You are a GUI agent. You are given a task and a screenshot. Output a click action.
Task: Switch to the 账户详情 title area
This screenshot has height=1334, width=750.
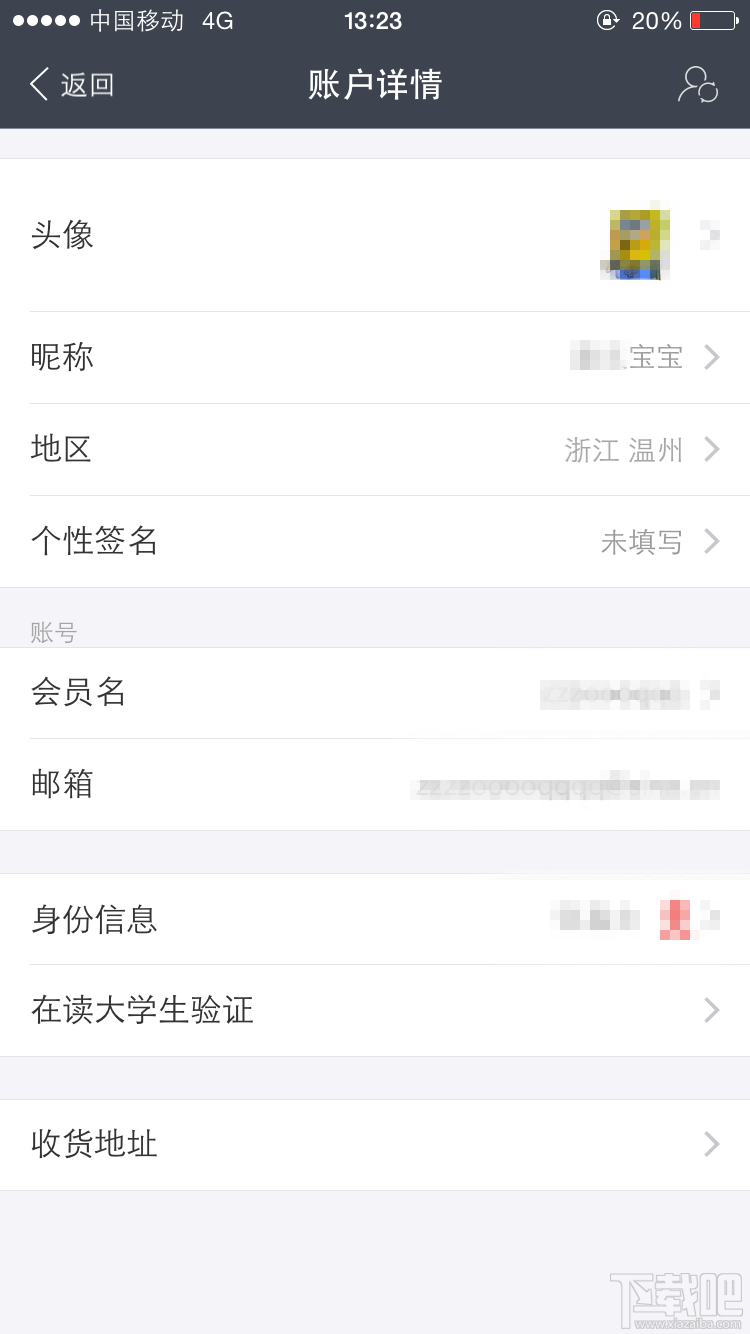[x=375, y=85]
